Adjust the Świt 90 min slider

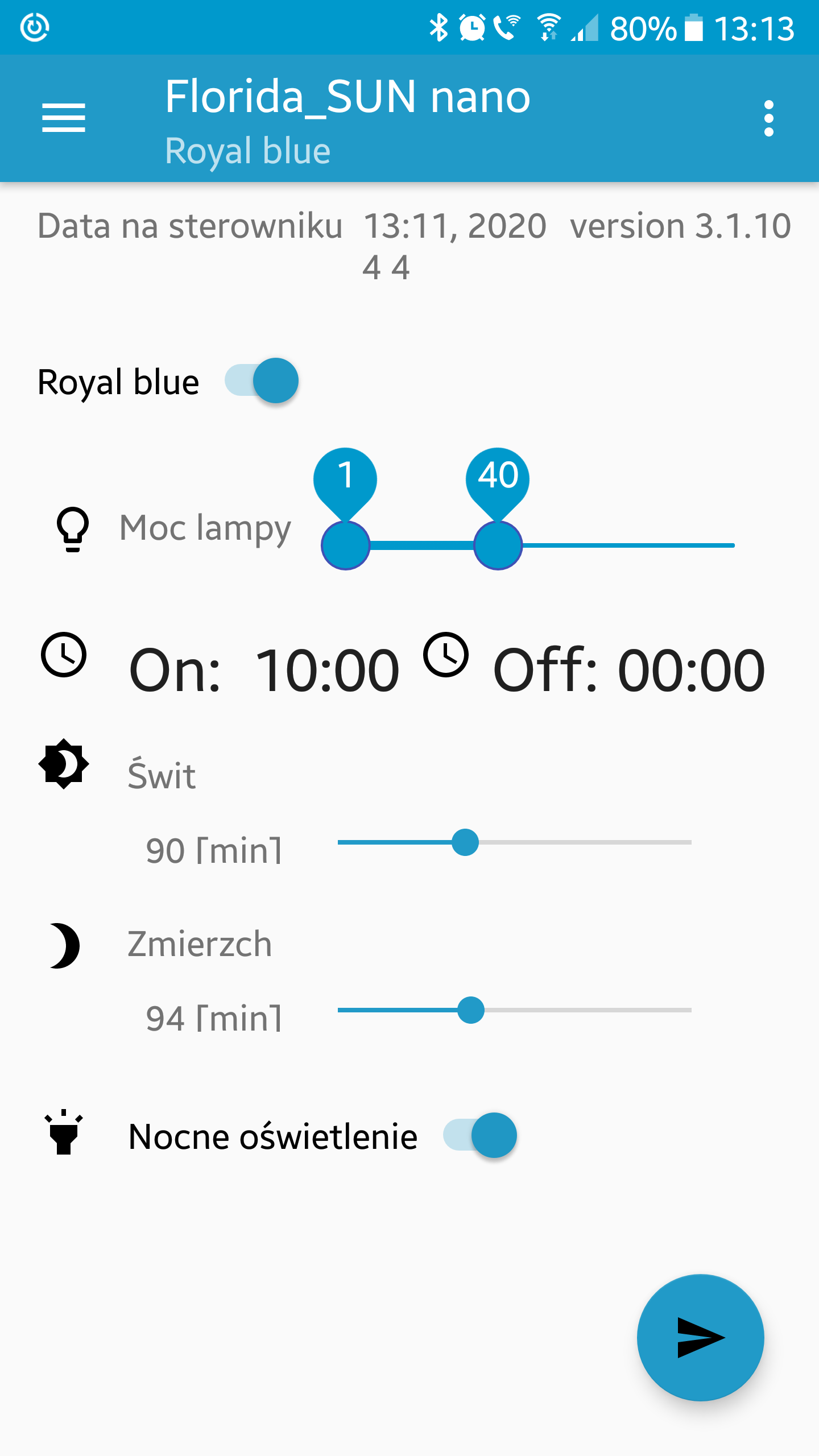coord(515,842)
